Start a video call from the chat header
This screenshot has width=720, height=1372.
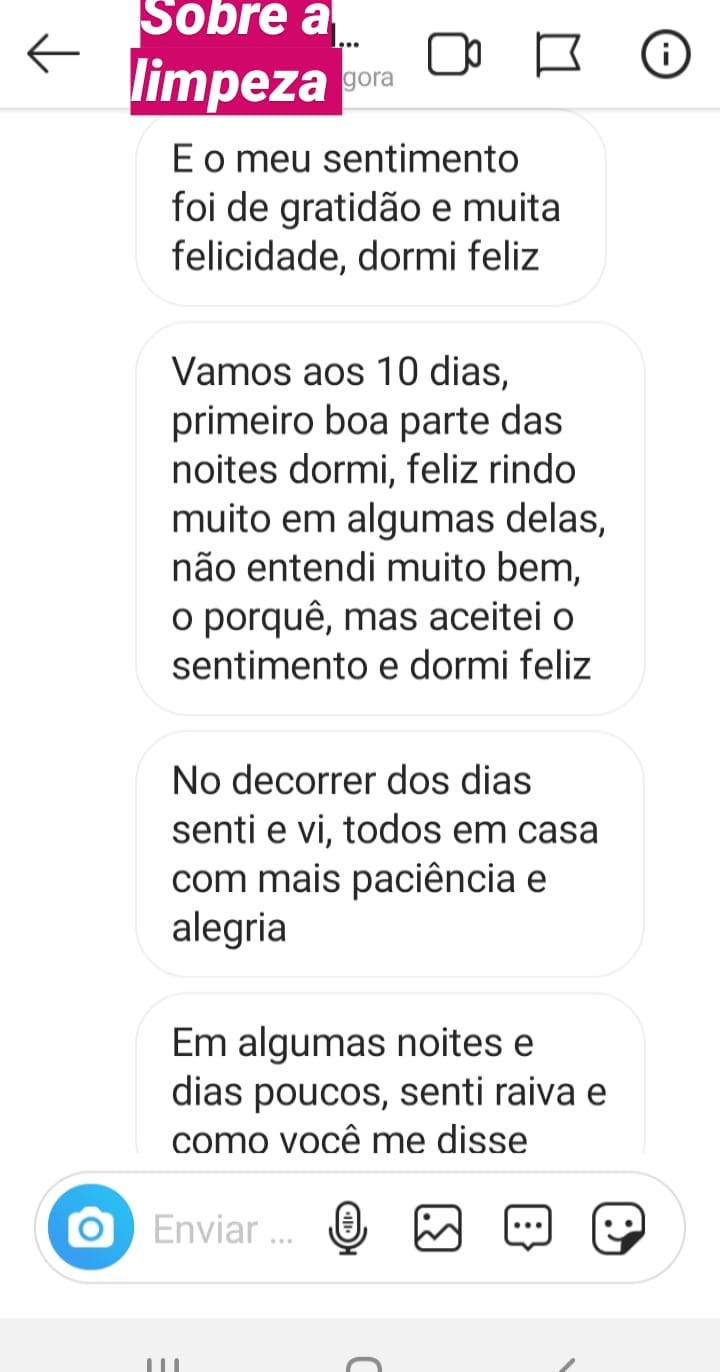(455, 55)
